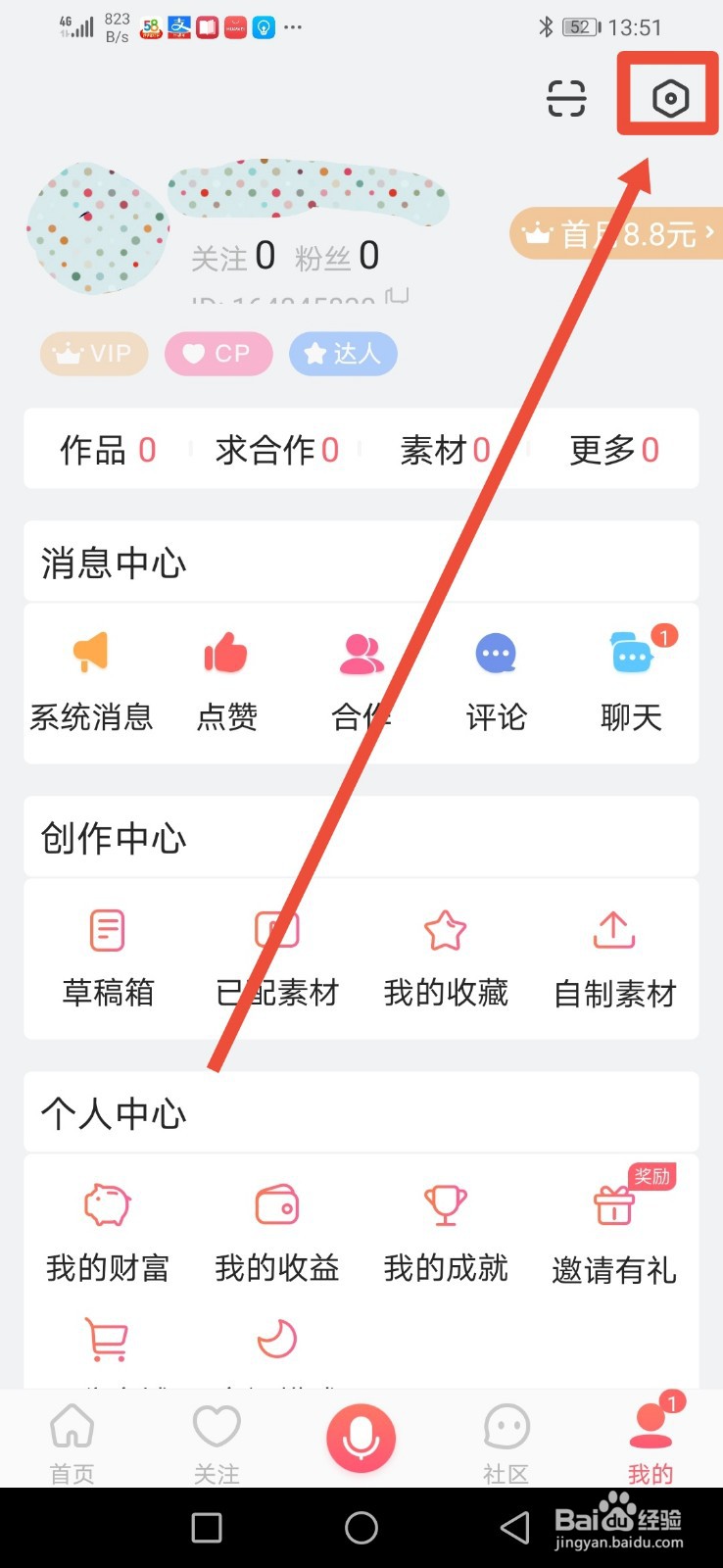The width and height of the screenshot is (723, 1568).
Task: Open 我的财富 wealth page
Action: [106, 1230]
